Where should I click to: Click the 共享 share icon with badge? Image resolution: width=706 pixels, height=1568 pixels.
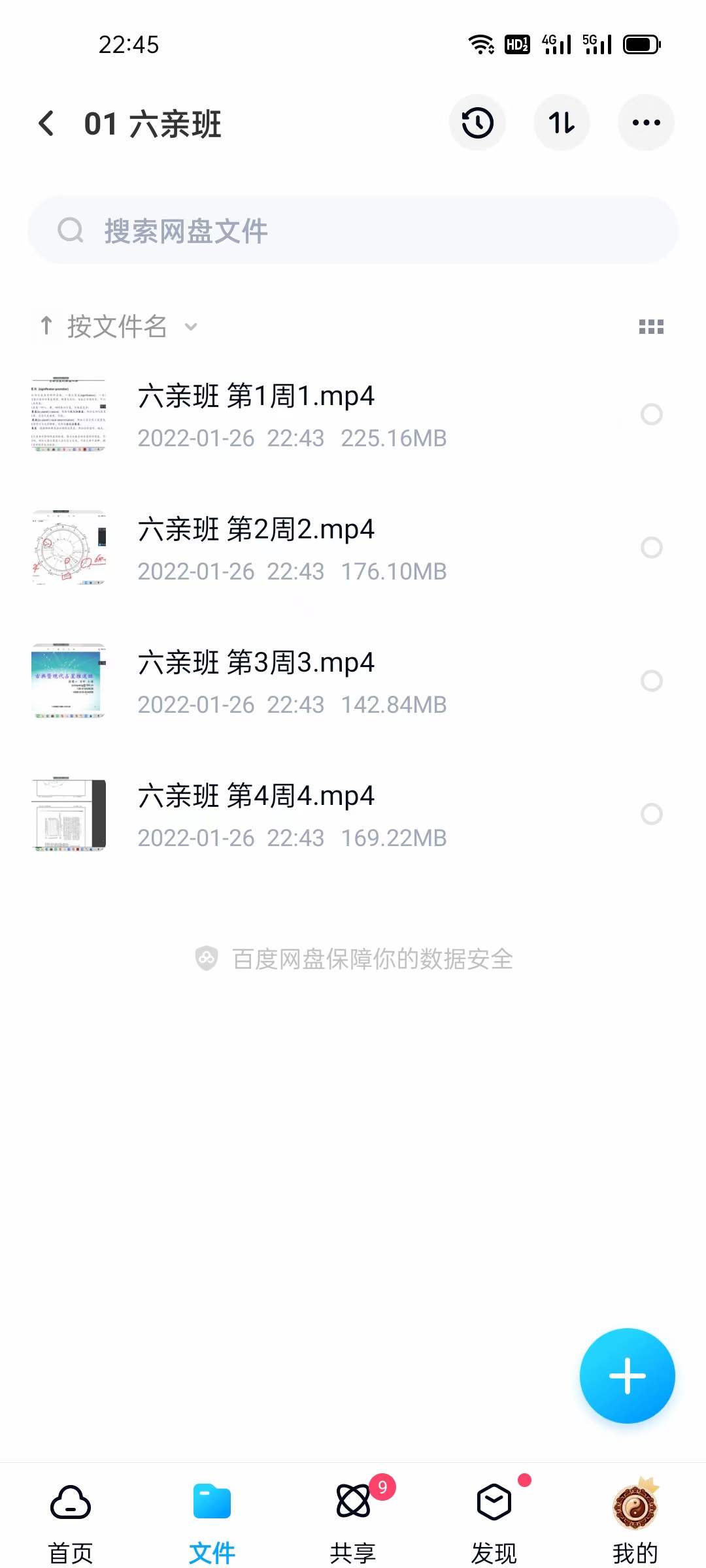[x=353, y=1502]
